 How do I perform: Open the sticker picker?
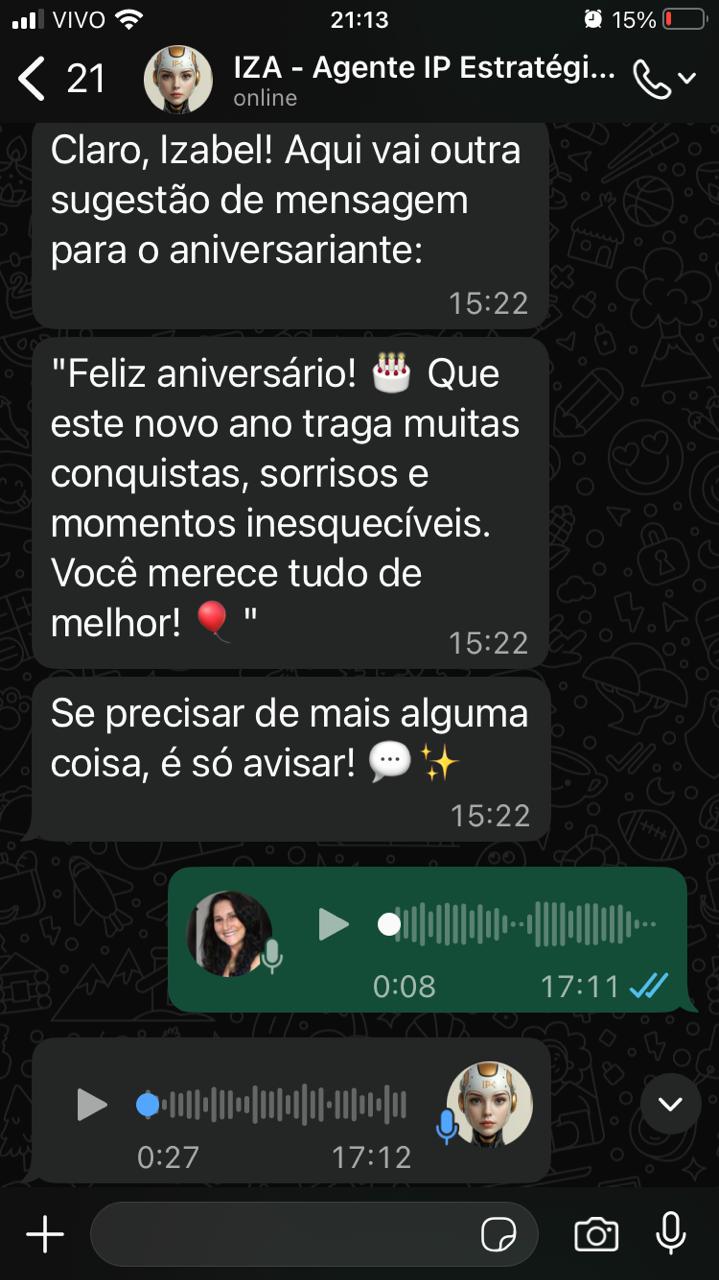point(499,1235)
